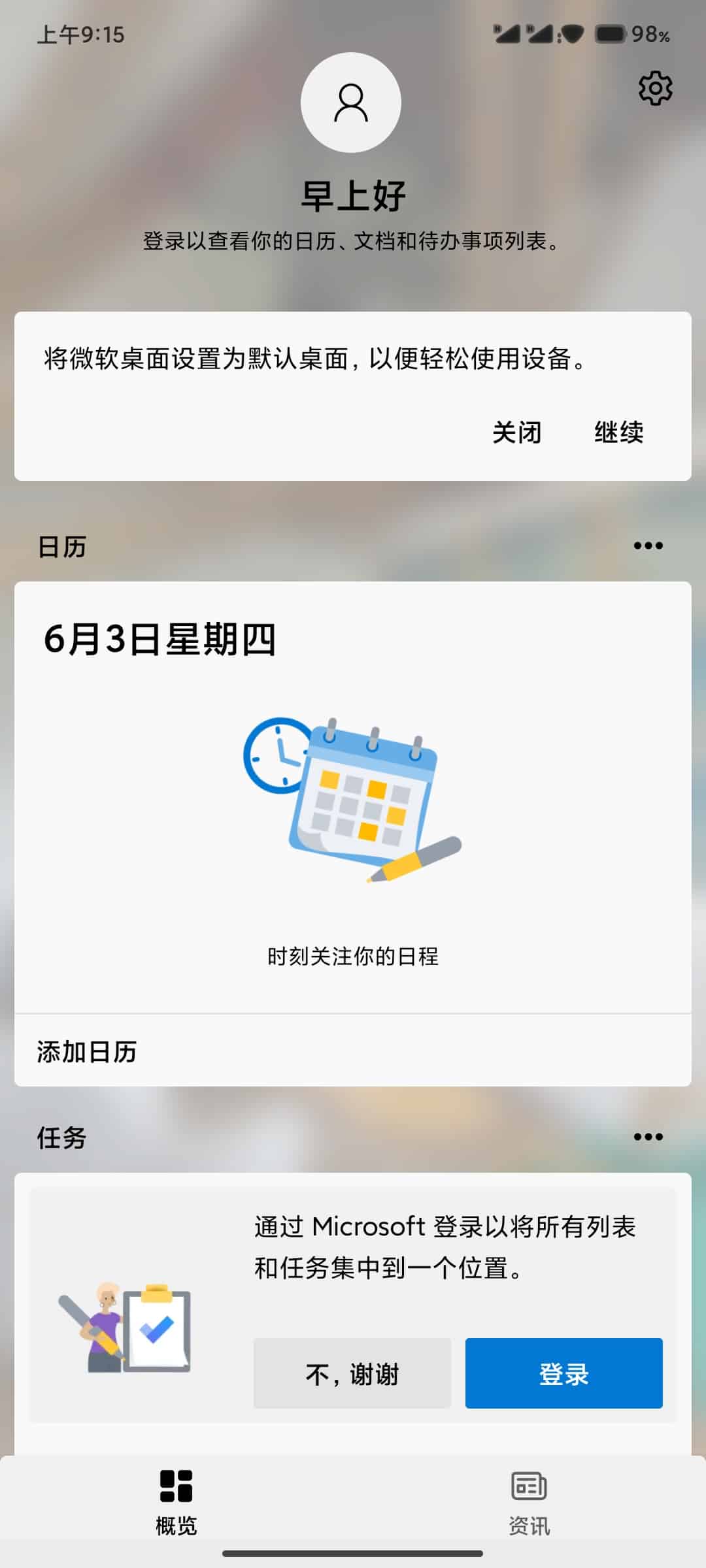Tap 添加日历 to add a calendar
Image resolution: width=706 pixels, height=1568 pixels.
[87, 1052]
